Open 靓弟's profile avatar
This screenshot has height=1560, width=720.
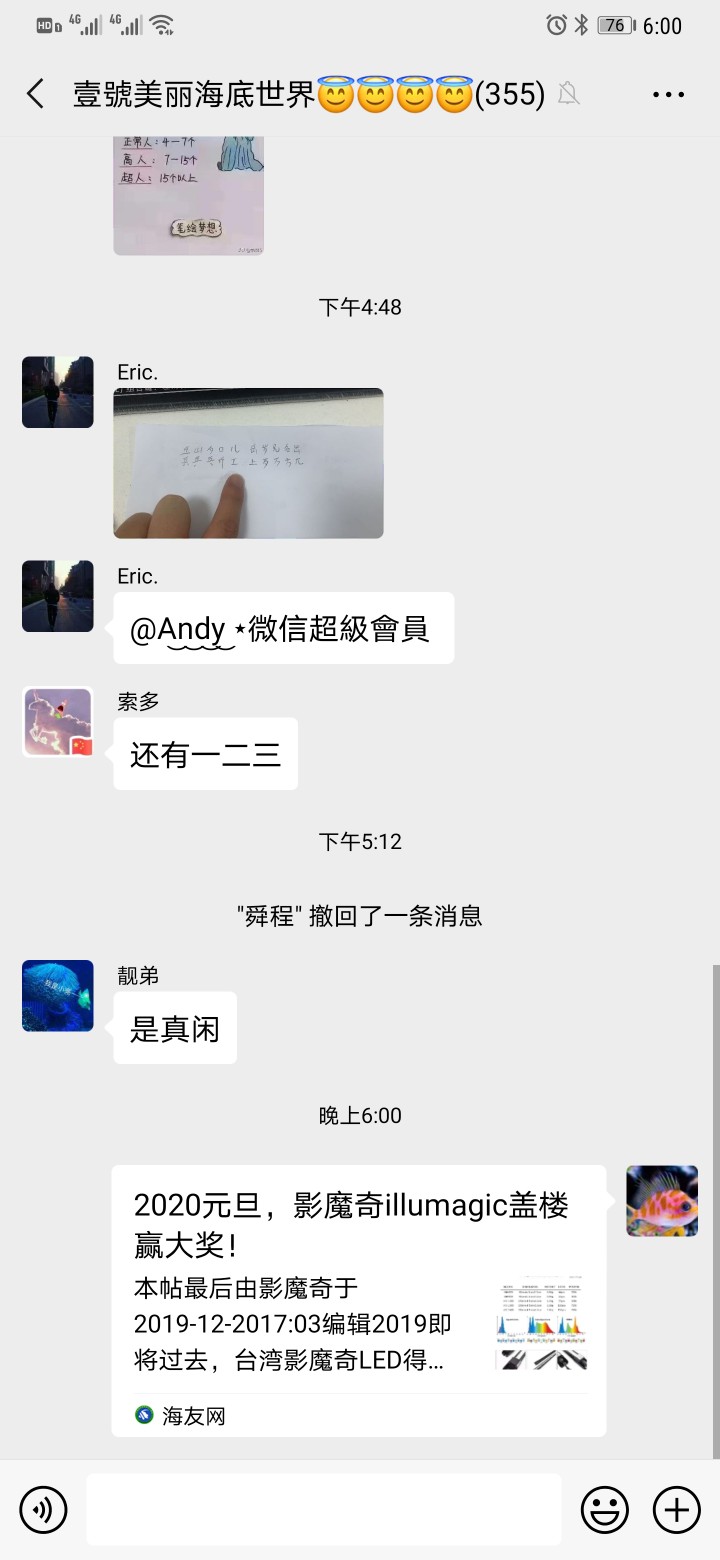click(58, 996)
